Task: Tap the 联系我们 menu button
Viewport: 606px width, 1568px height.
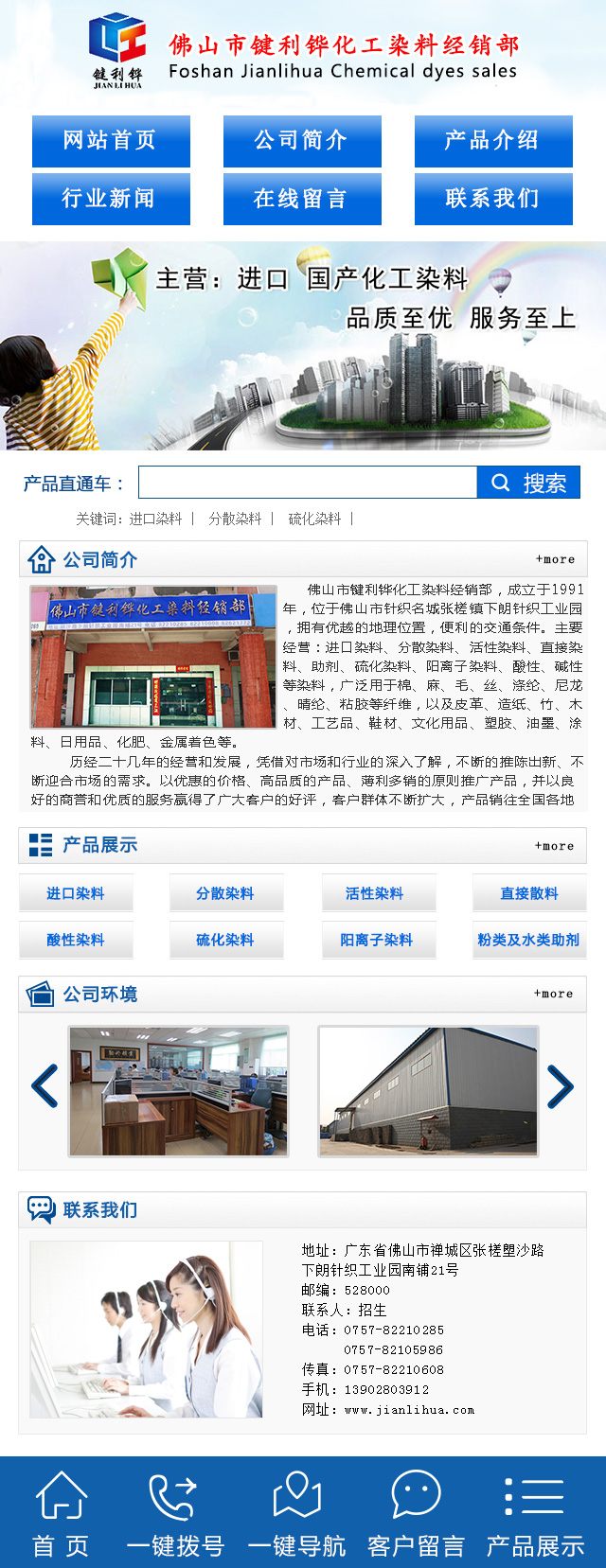Action: [493, 199]
